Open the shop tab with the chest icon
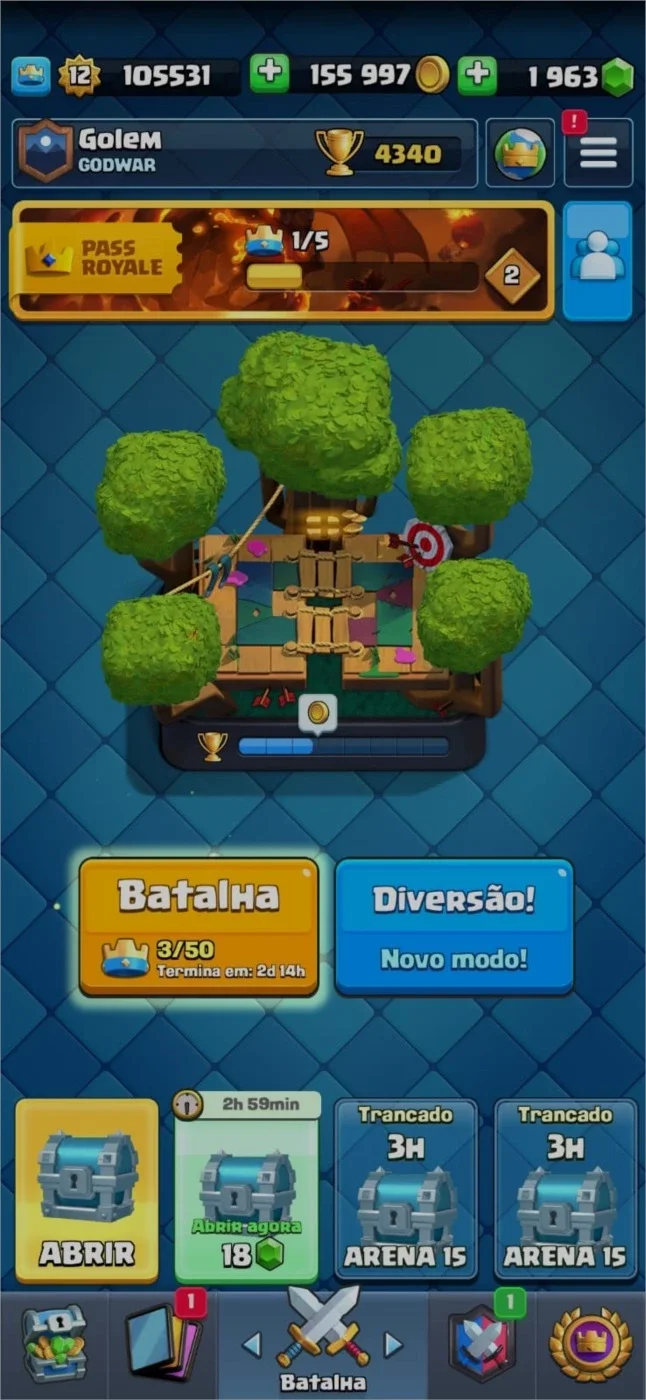 [x=54, y=1342]
